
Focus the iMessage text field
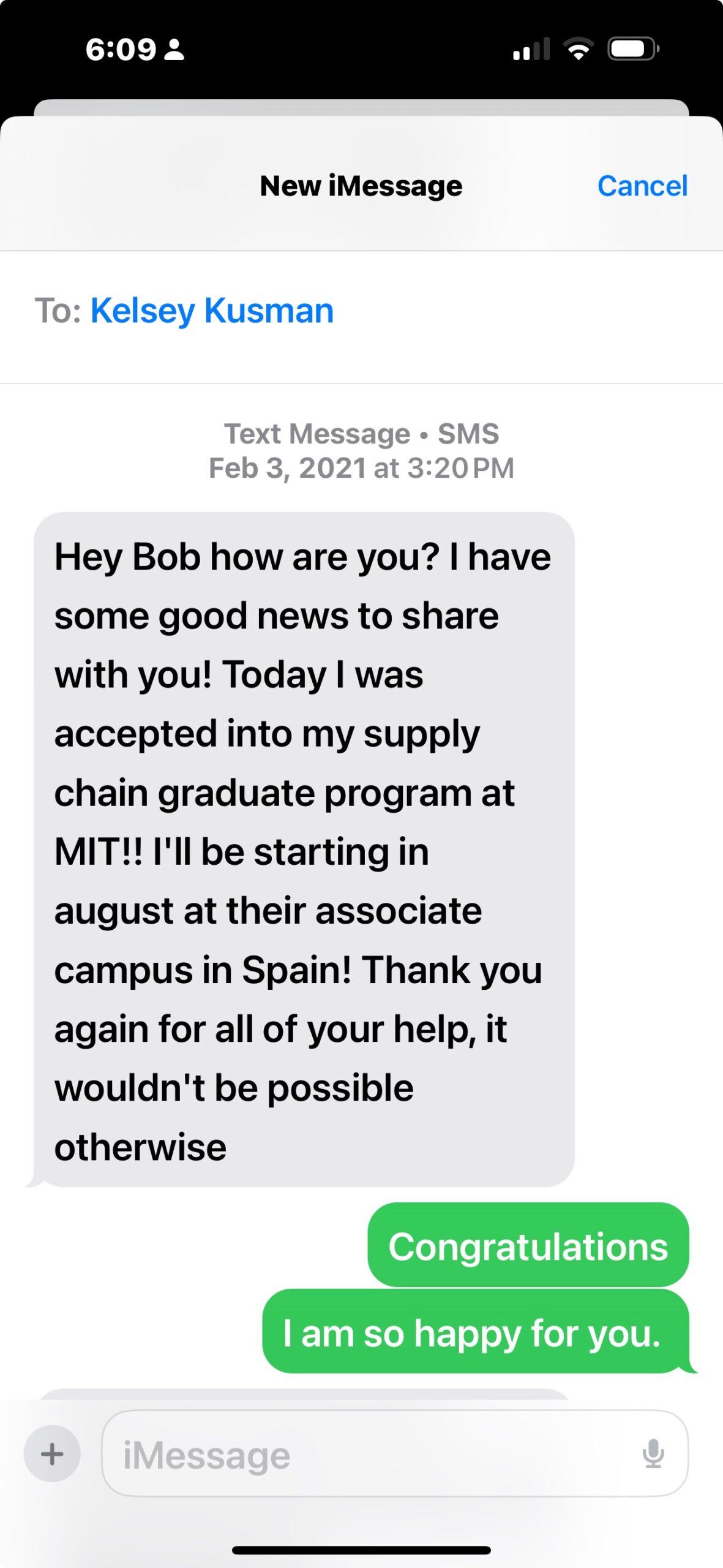(395, 1453)
